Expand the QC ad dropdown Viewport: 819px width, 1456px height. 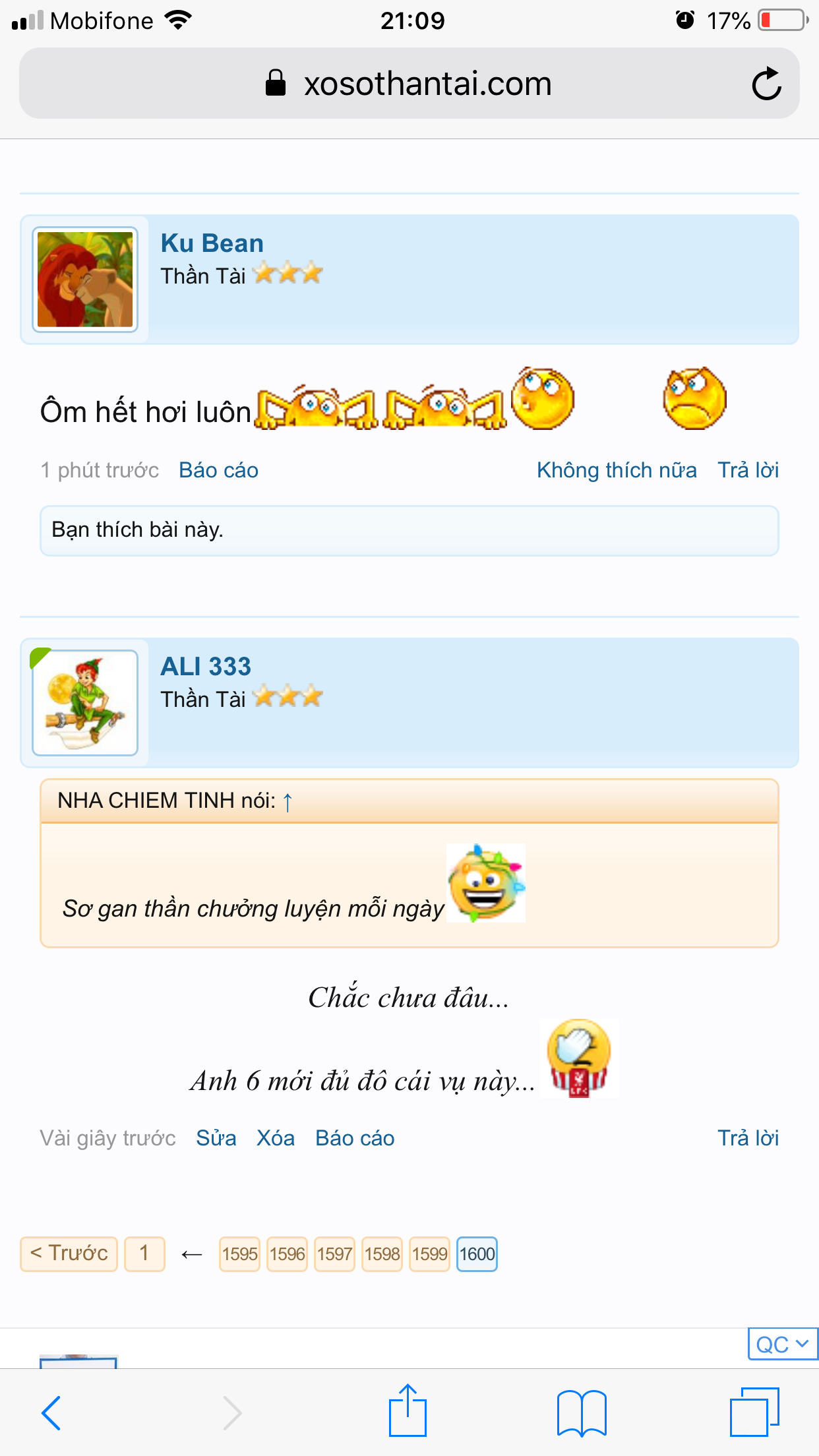pyautogui.click(x=782, y=1344)
